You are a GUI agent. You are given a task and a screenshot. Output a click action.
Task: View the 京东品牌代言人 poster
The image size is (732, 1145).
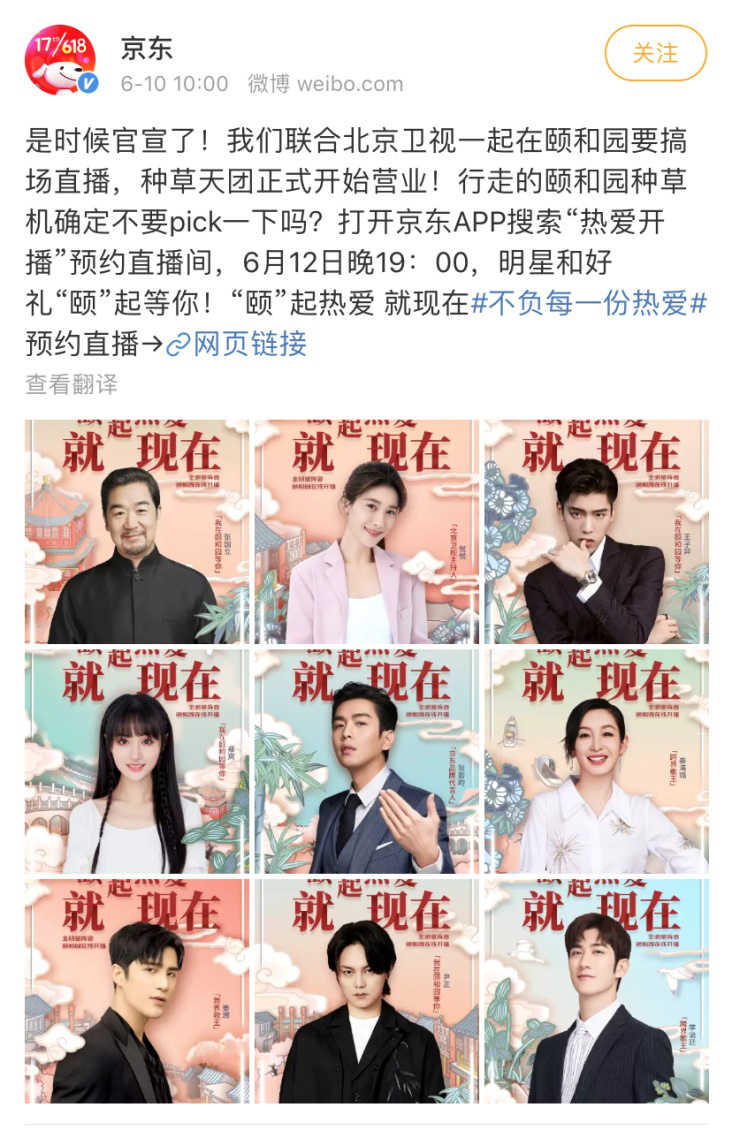(366, 761)
